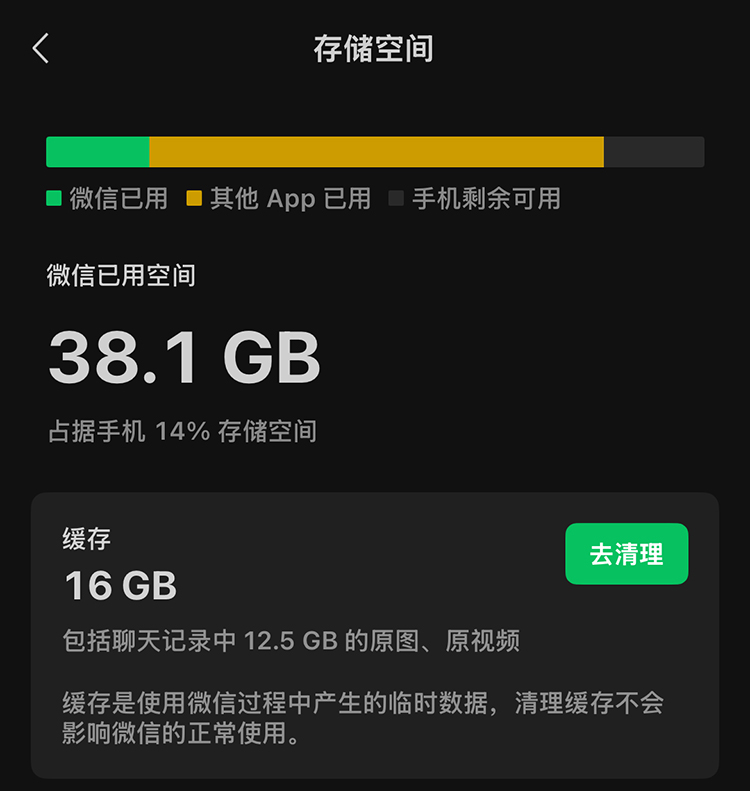The width and height of the screenshot is (750, 791).
Task: Go back from the 存储空间 screen
Action: [40, 48]
